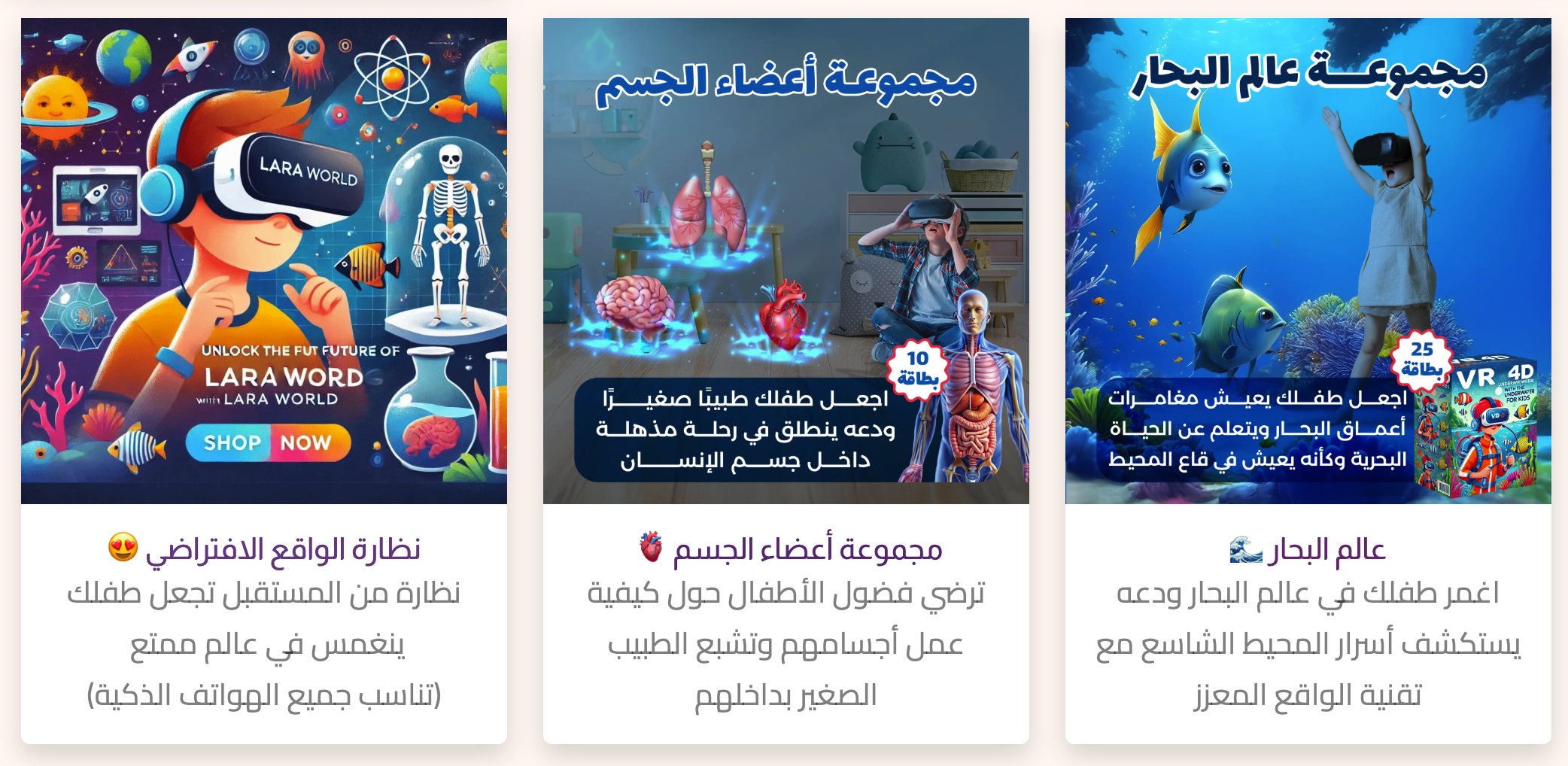The image size is (1568, 766).
Task: Tap the مجموعة أعضاء الجسم title link
Action: point(807,549)
